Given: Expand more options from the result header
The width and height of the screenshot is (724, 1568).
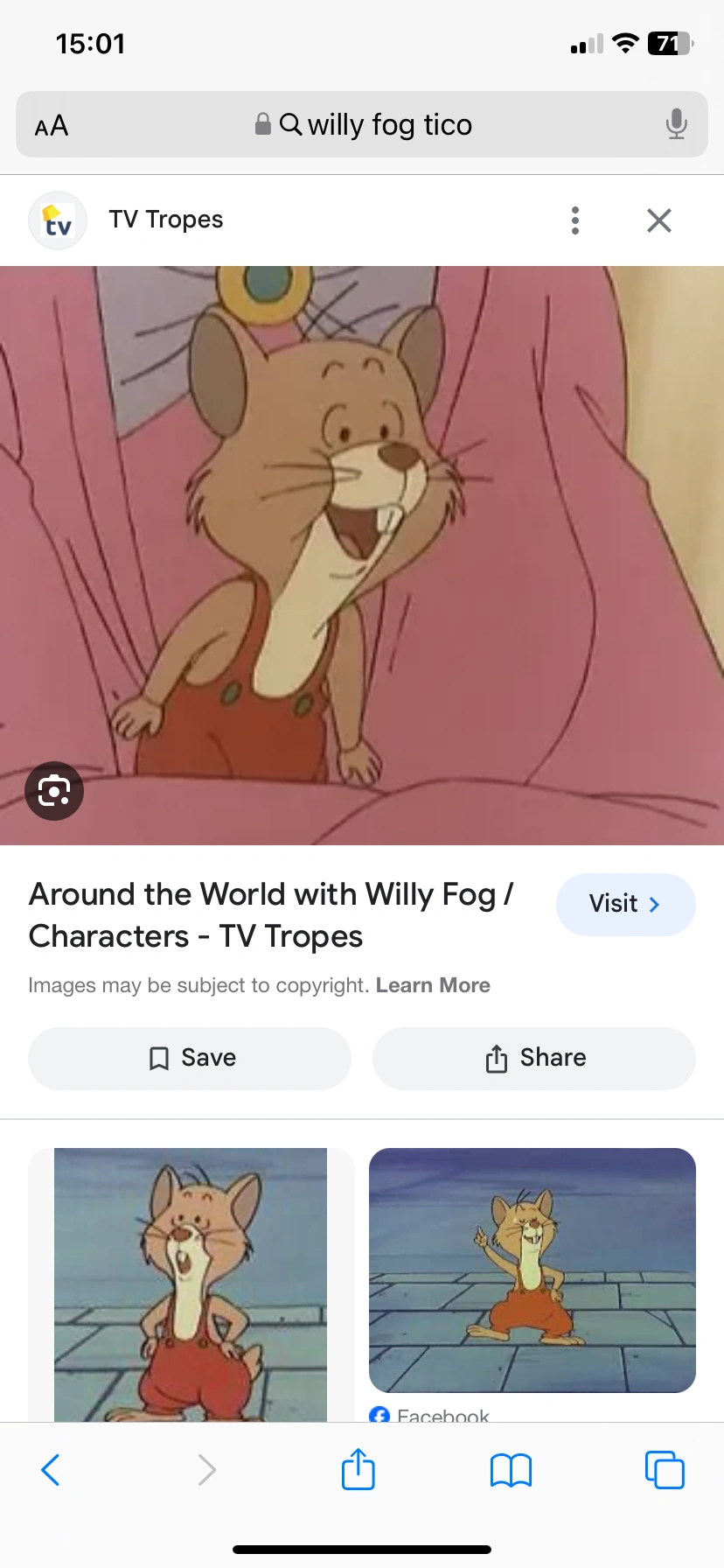Looking at the screenshot, I should click(574, 220).
